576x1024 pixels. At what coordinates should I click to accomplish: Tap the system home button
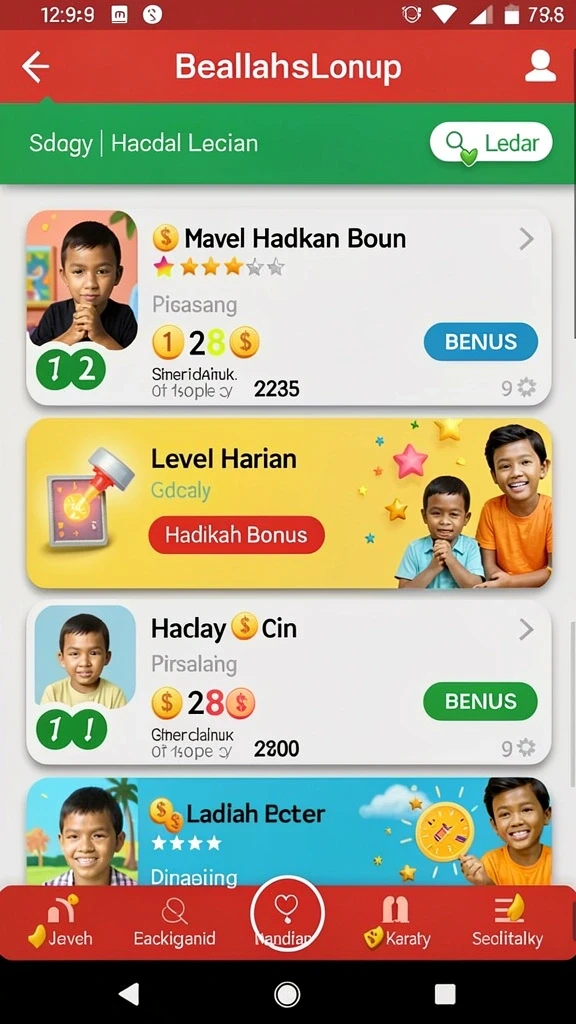tap(287, 994)
